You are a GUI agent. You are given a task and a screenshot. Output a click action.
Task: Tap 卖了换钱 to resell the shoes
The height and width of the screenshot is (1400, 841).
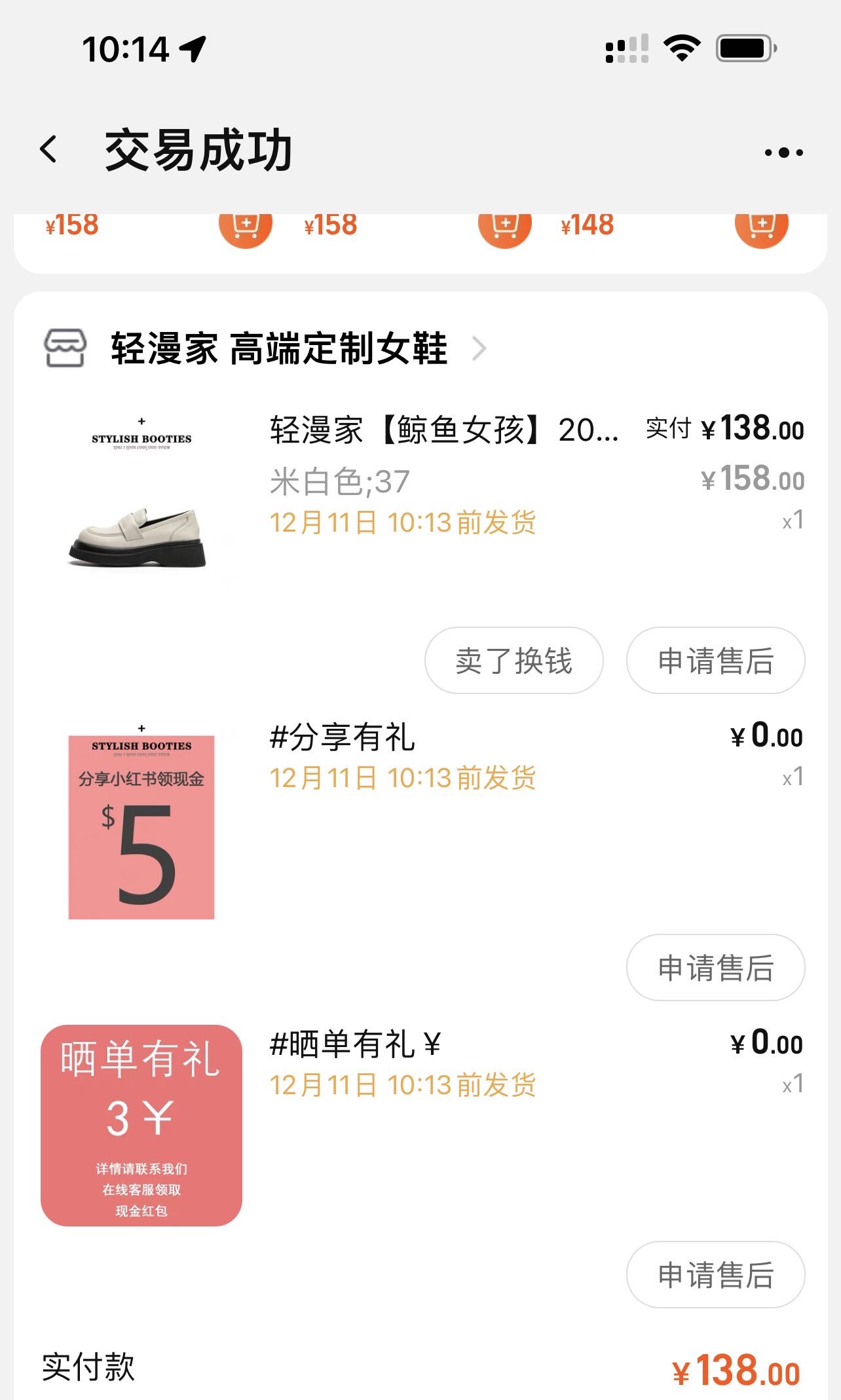pyautogui.click(x=514, y=660)
